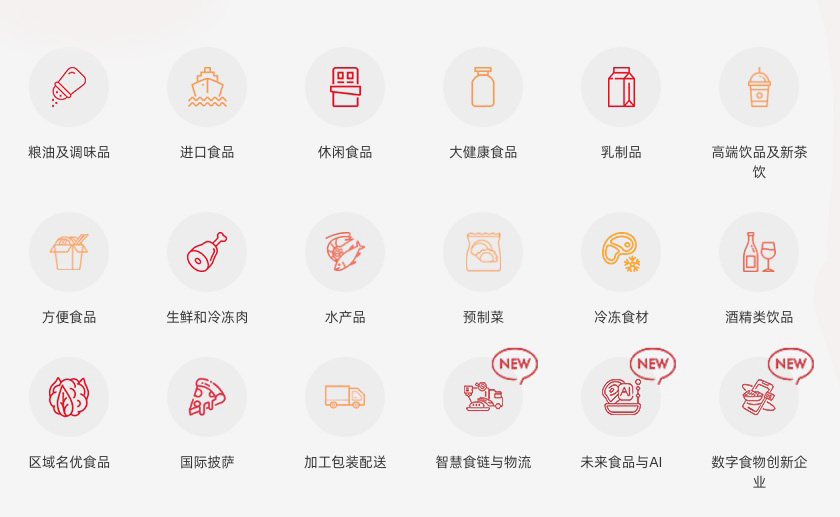840x517 pixels.
Task: Open 加工包装配送 category
Action: pos(345,397)
